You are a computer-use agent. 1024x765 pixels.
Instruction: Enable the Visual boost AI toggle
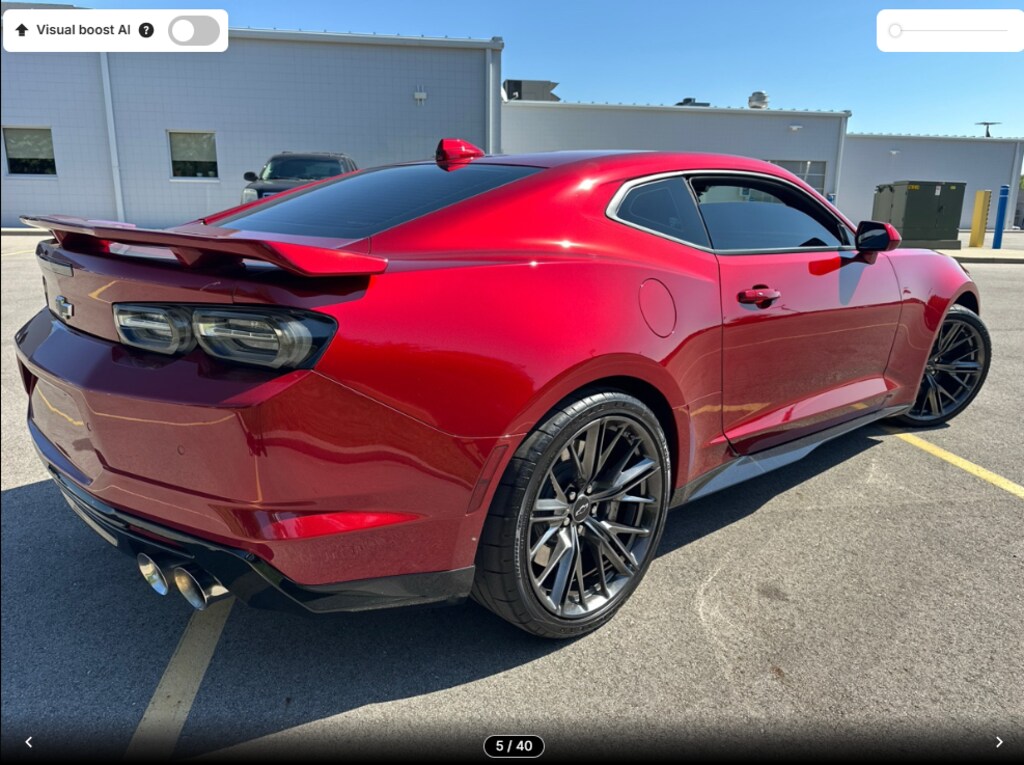coord(194,30)
